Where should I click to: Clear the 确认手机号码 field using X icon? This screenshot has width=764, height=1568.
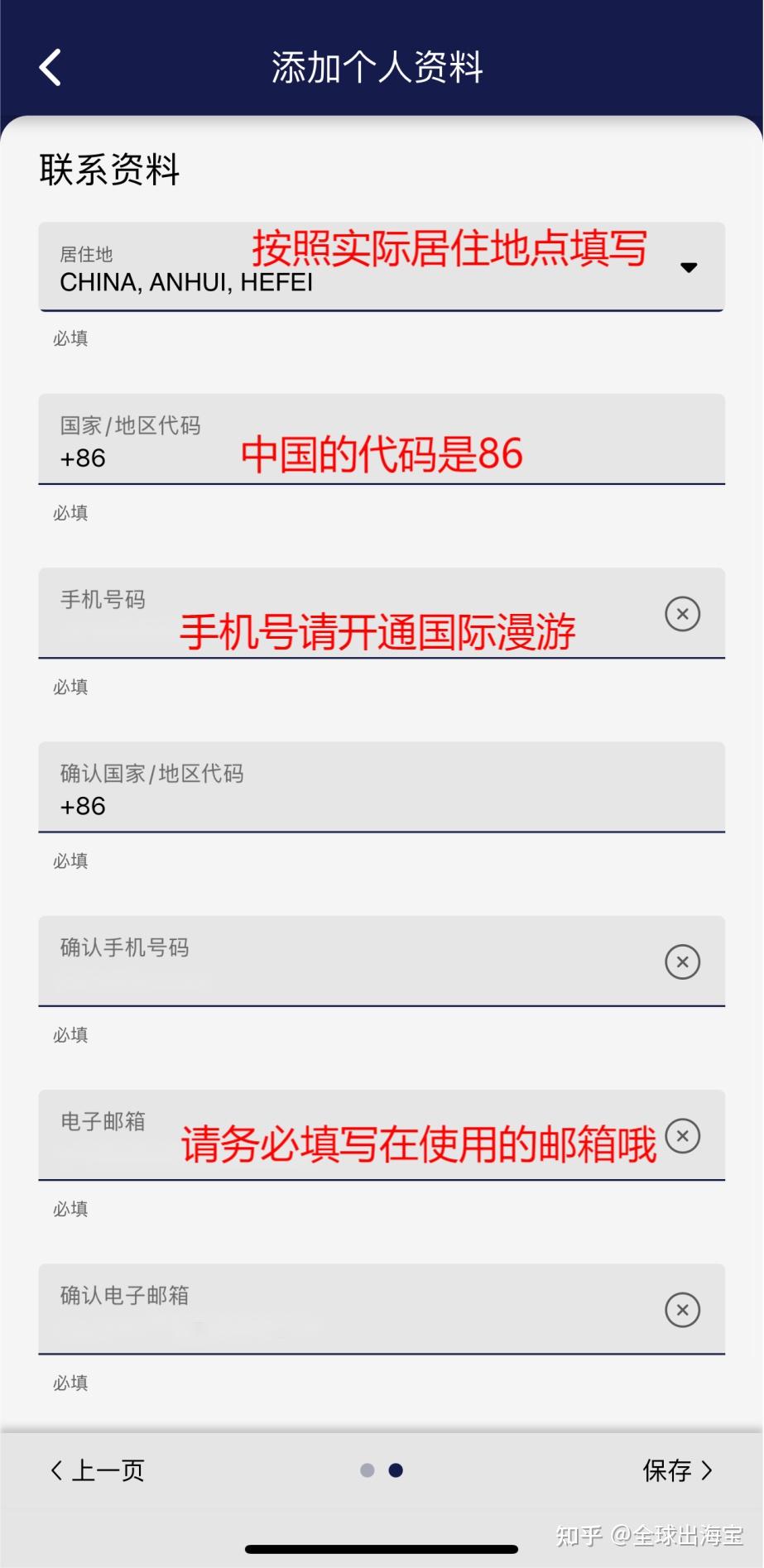(681, 961)
